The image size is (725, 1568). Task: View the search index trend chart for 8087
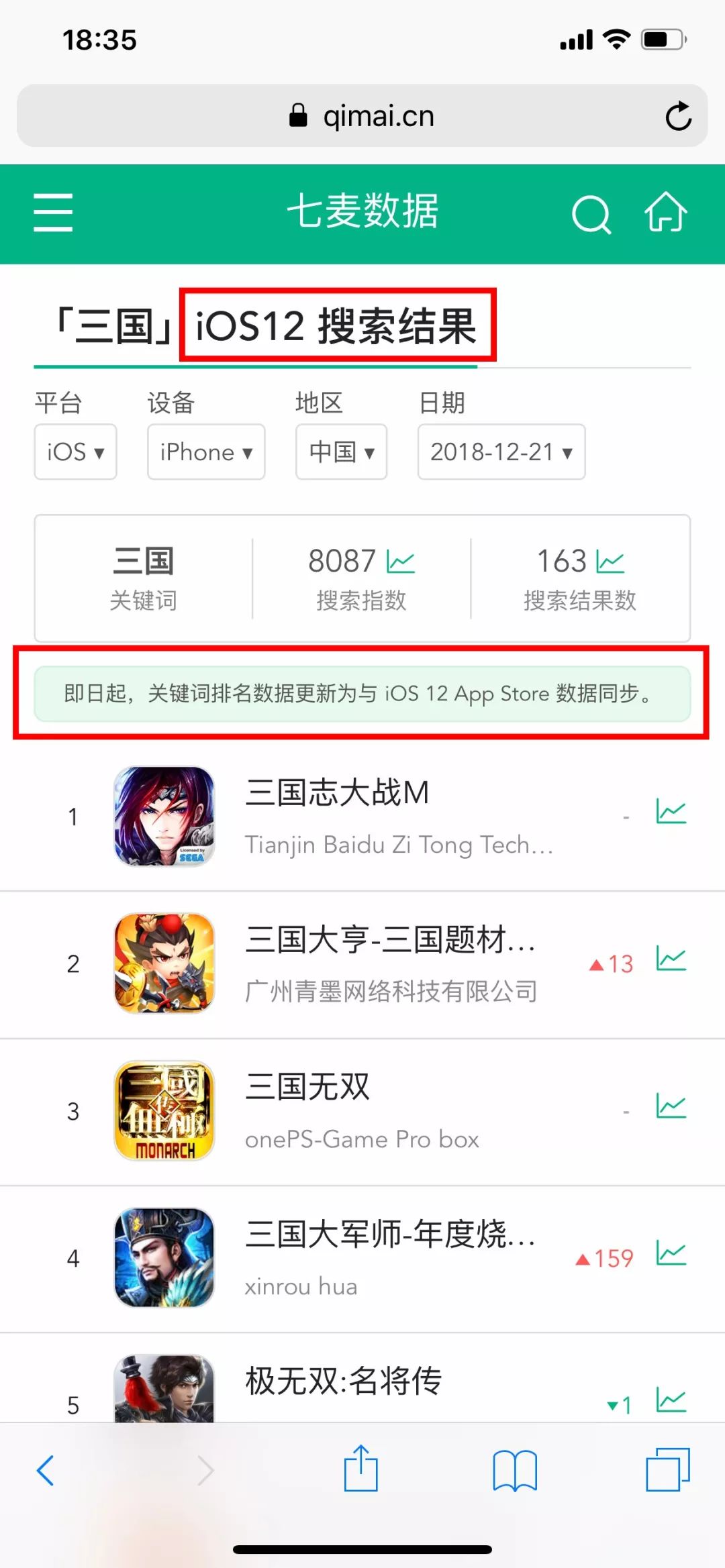tap(401, 562)
